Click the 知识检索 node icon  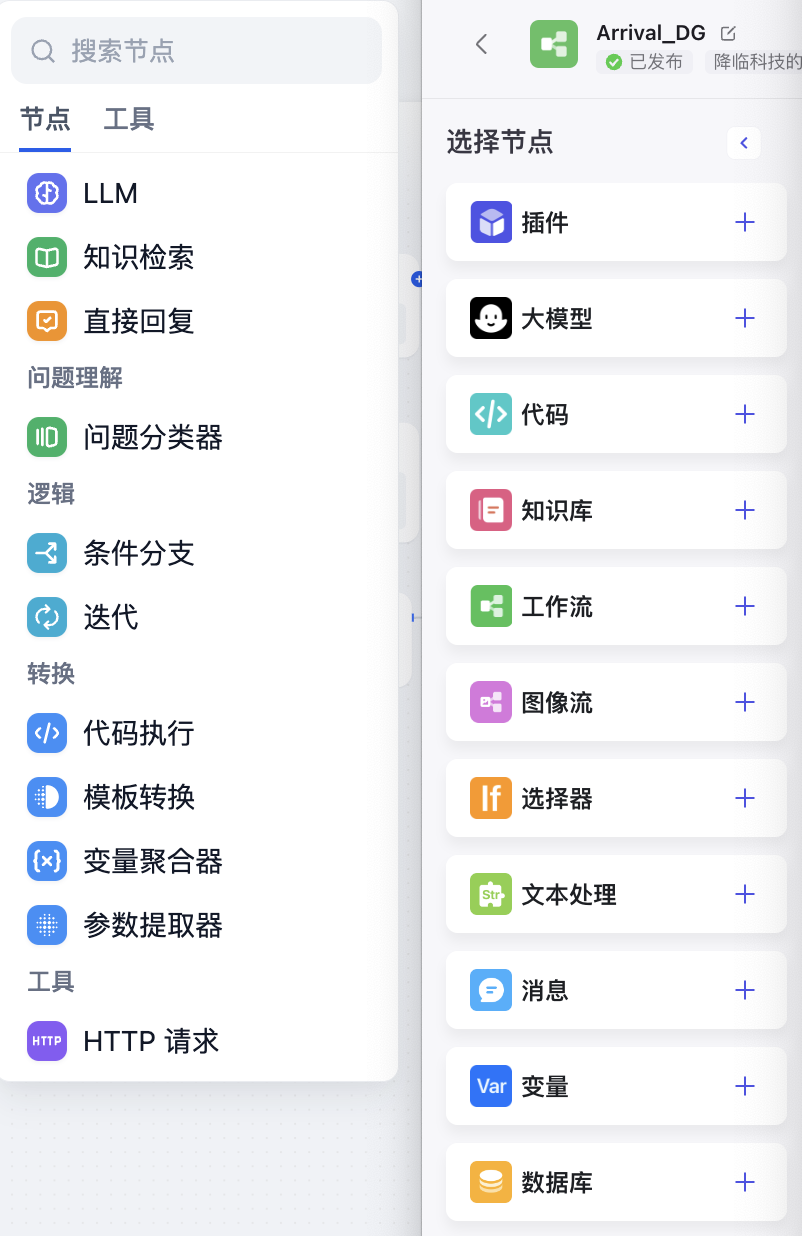pos(46,257)
